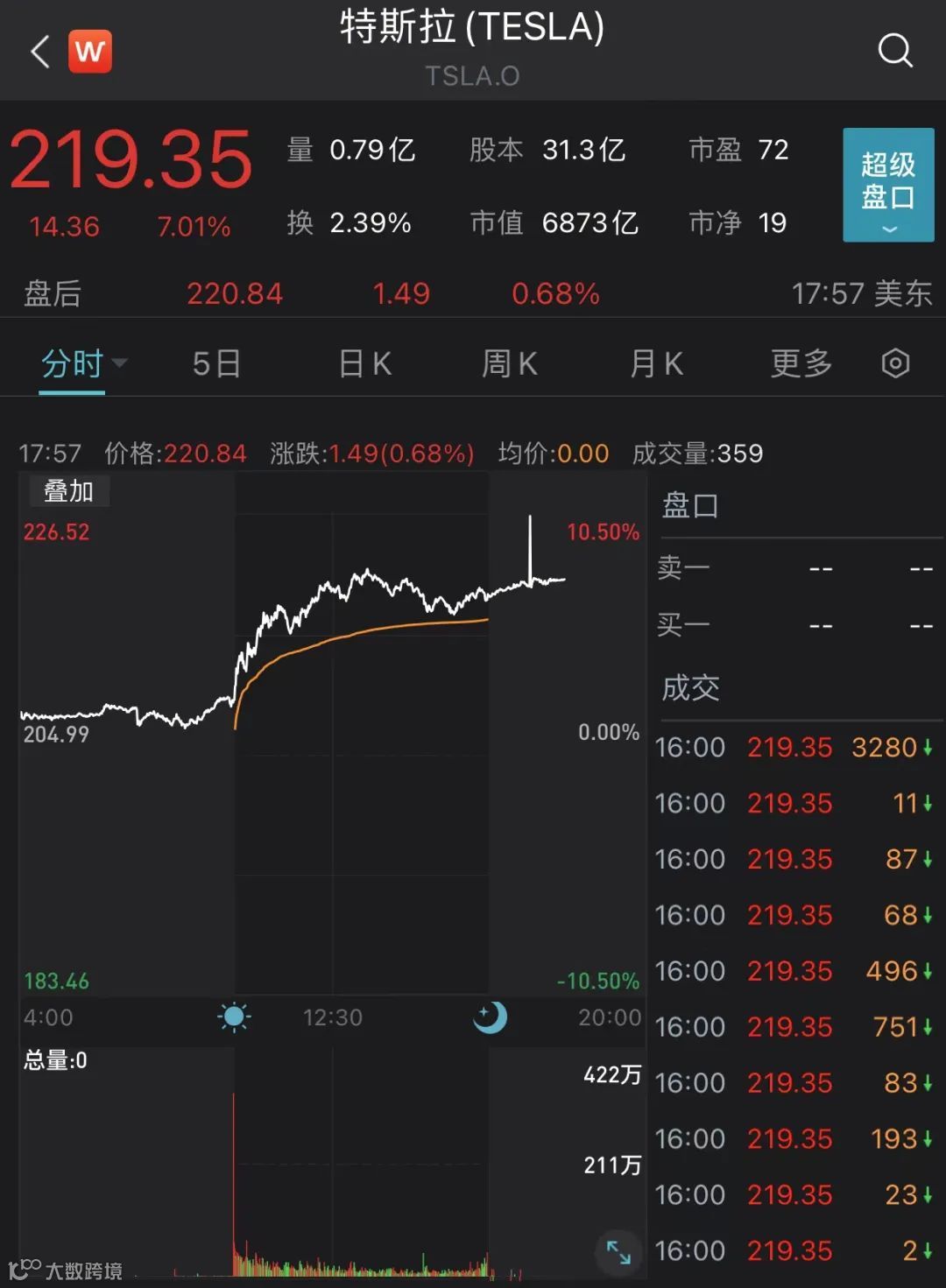This screenshot has height=1288, width=946.
Task: Switch to the 5日 chart tab
Action: click(x=216, y=363)
